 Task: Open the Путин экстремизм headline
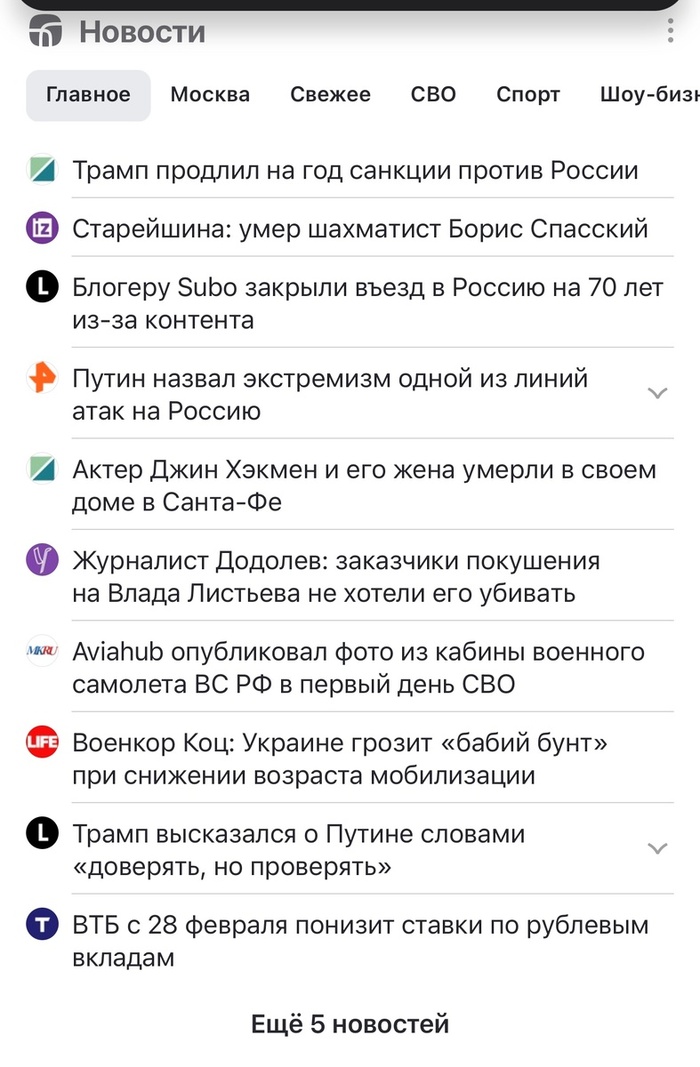(x=330, y=394)
